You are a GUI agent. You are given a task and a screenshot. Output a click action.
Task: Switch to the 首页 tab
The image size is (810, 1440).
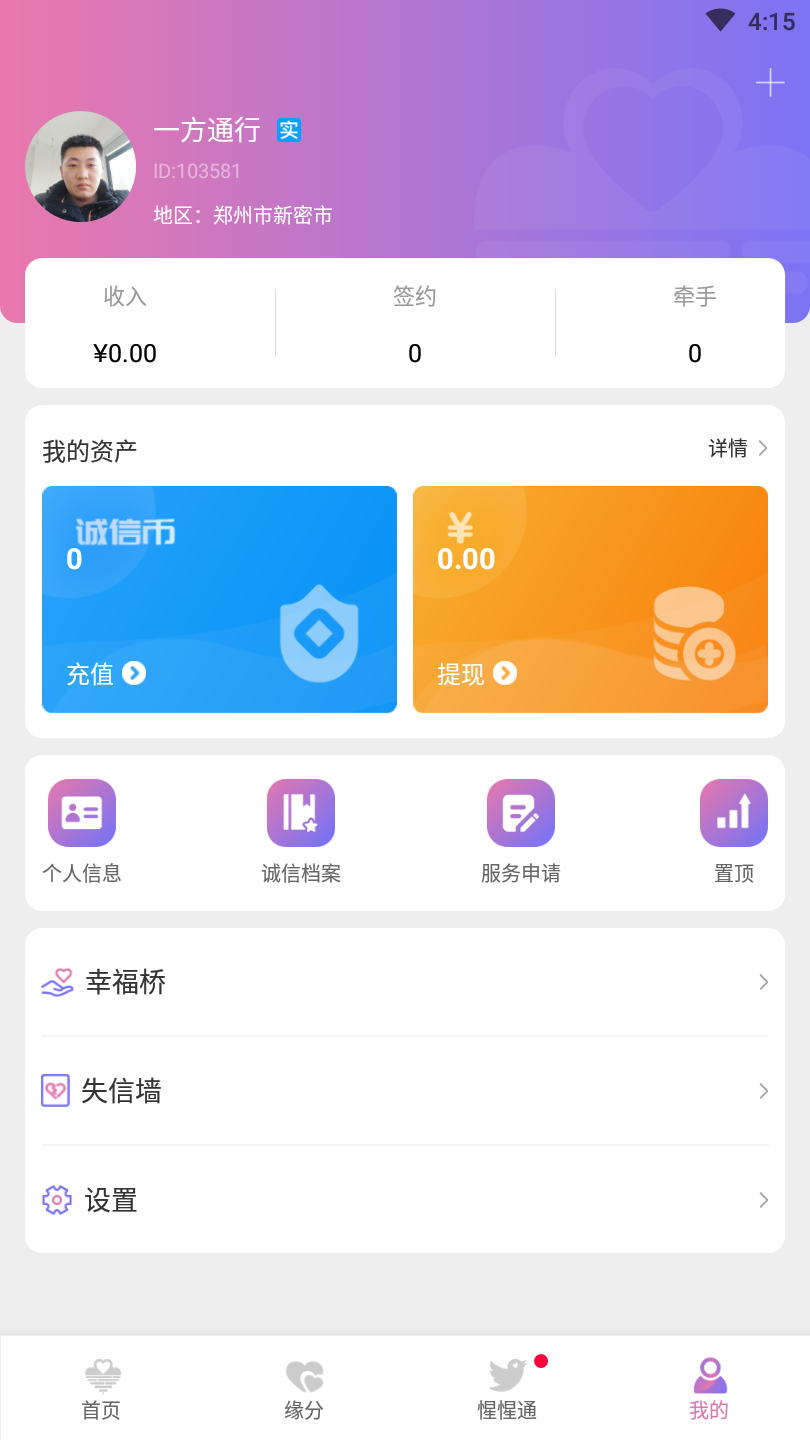click(x=102, y=1390)
